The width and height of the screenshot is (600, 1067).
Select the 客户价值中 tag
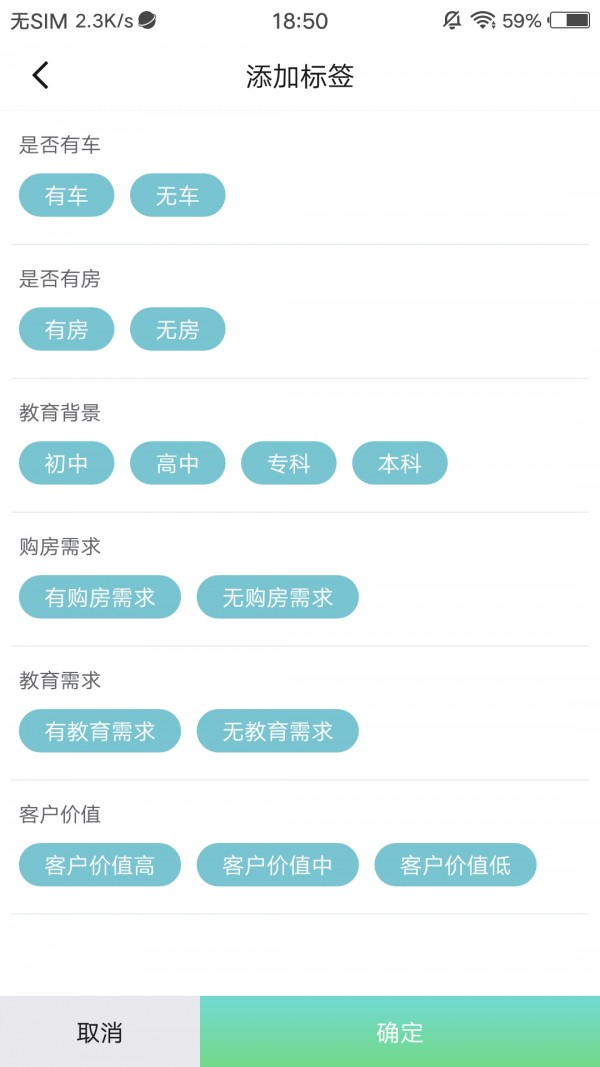click(x=277, y=866)
